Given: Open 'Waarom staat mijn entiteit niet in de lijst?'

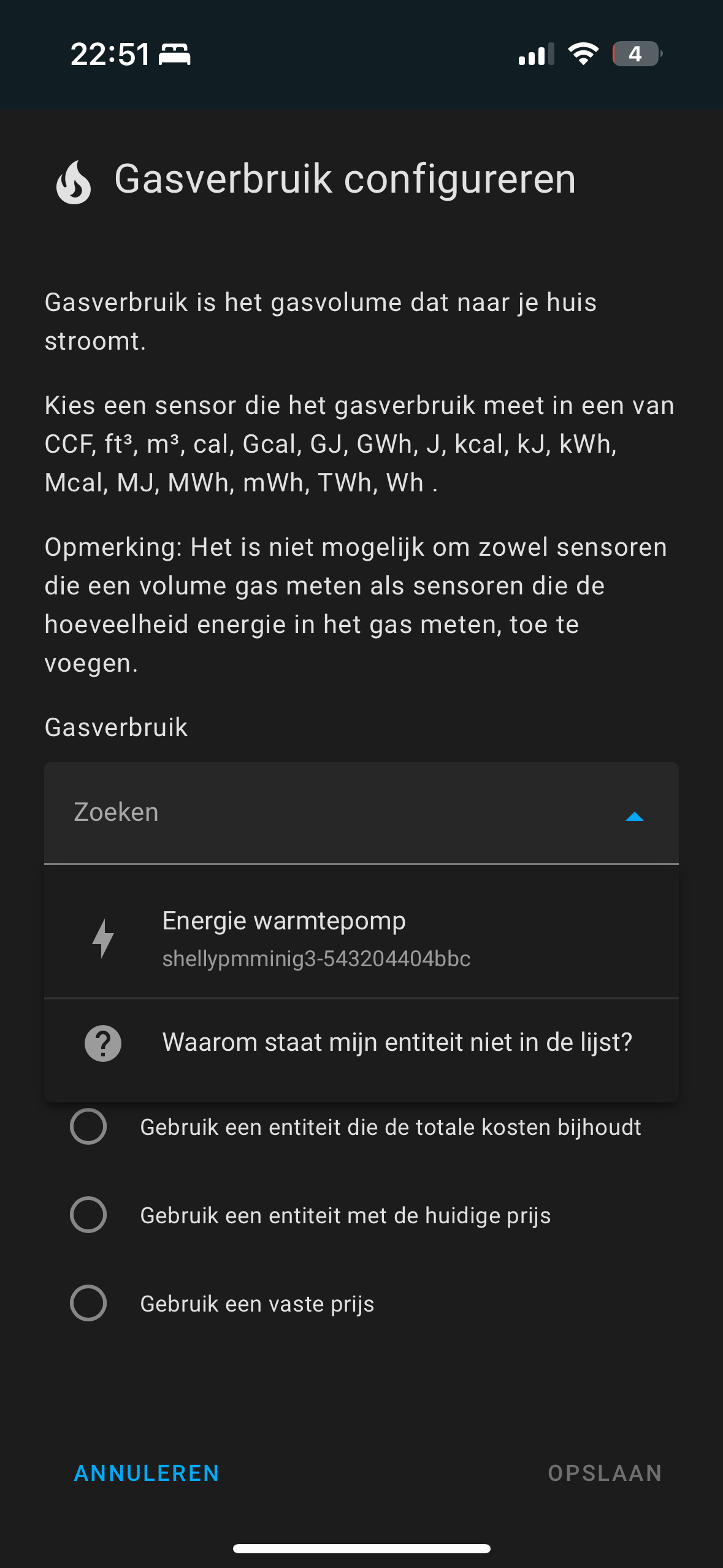Looking at the screenshot, I should [x=361, y=1043].
